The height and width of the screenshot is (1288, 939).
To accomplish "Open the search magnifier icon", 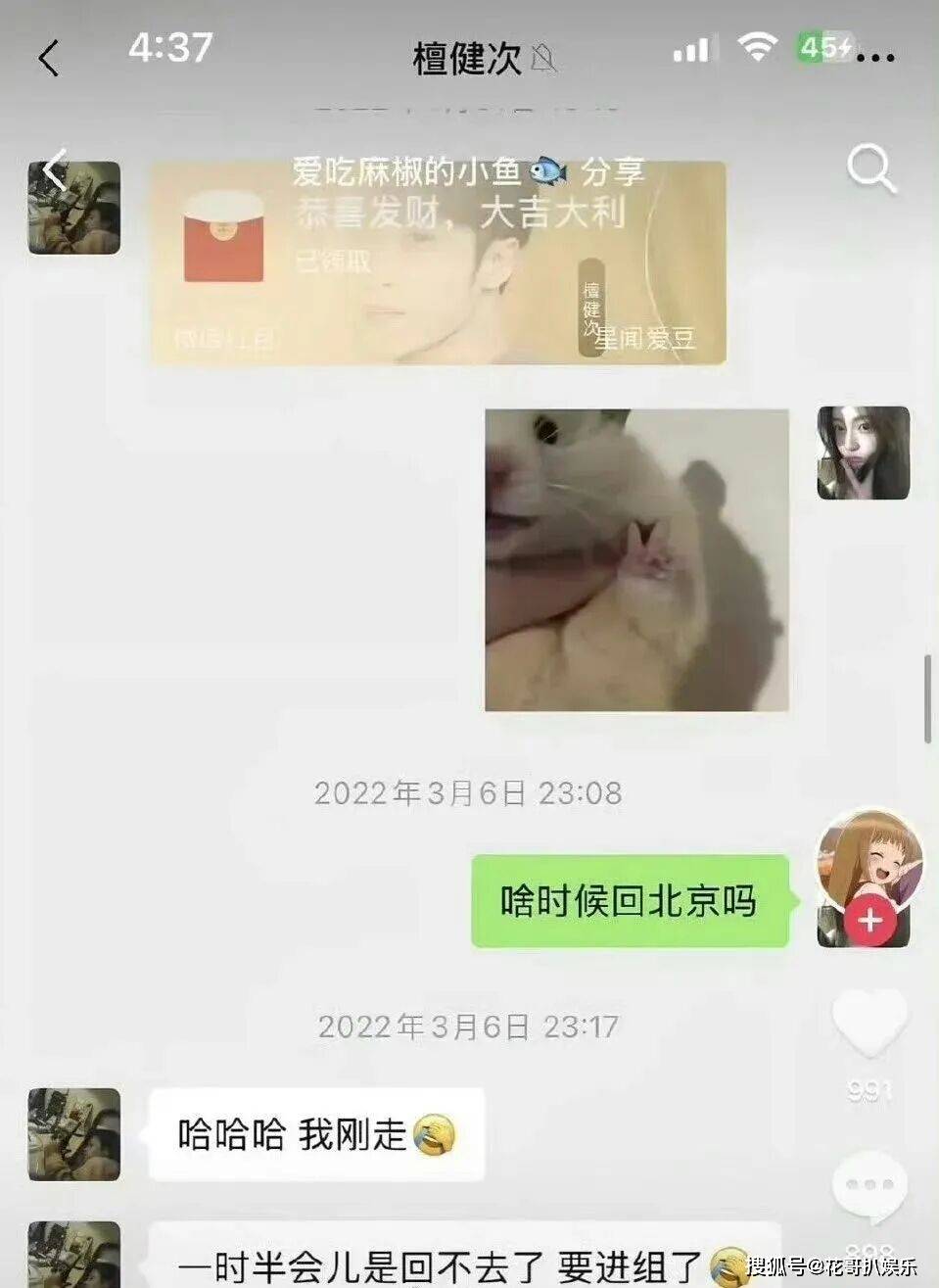I will tap(870, 168).
